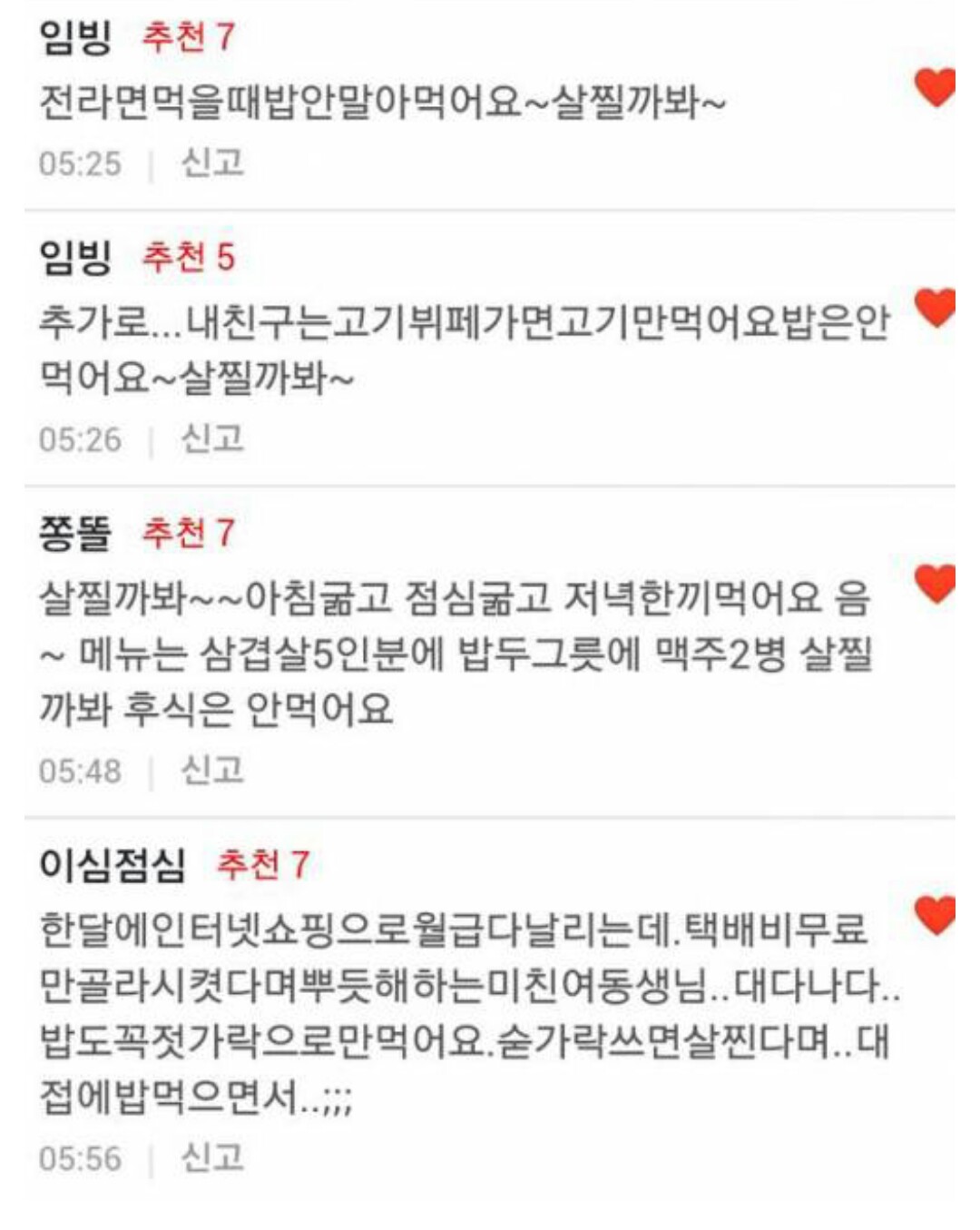The height and width of the screenshot is (1230, 980).
Task: Like 임빙's comment posted at 05:25
Action: point(935,88)
